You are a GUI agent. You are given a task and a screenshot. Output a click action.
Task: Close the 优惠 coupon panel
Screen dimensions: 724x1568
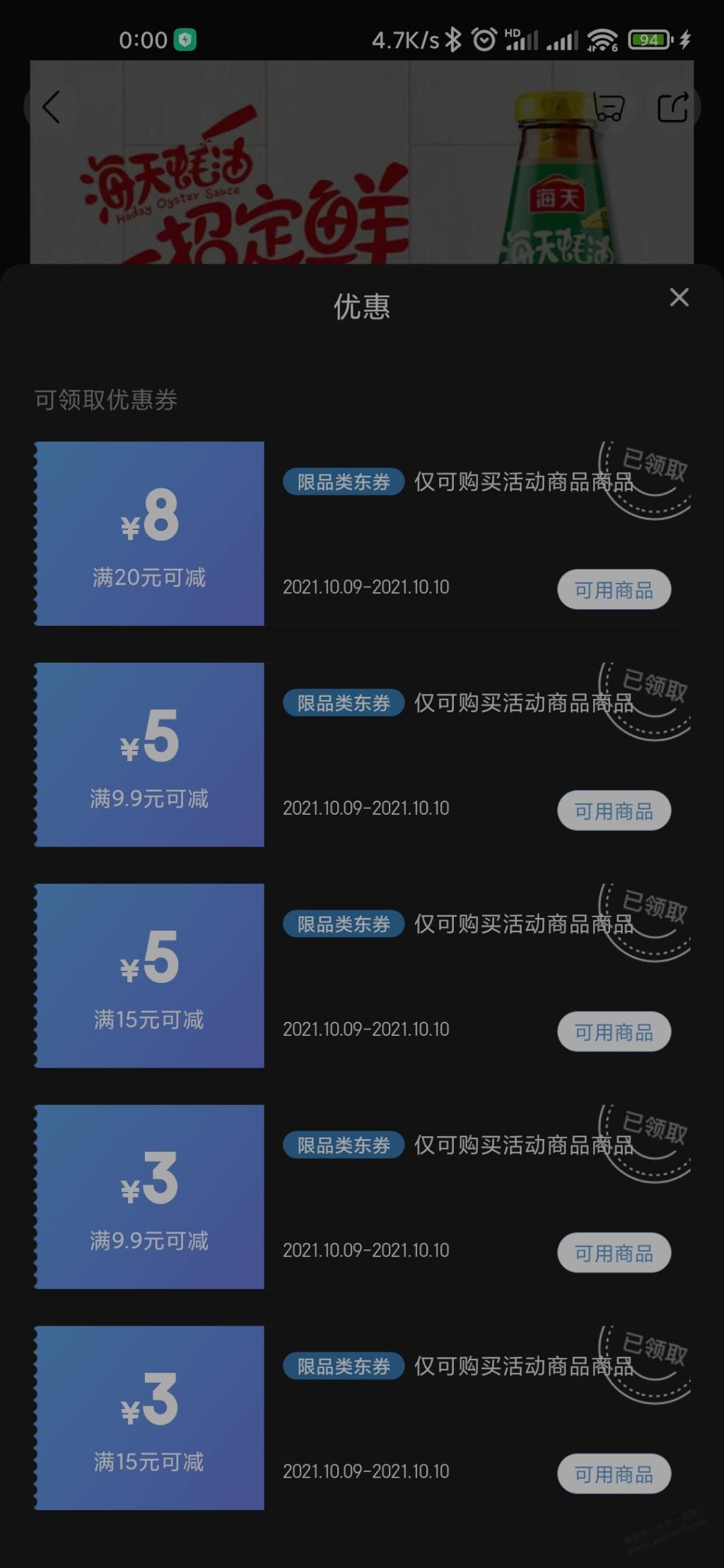tap(679, 297)
